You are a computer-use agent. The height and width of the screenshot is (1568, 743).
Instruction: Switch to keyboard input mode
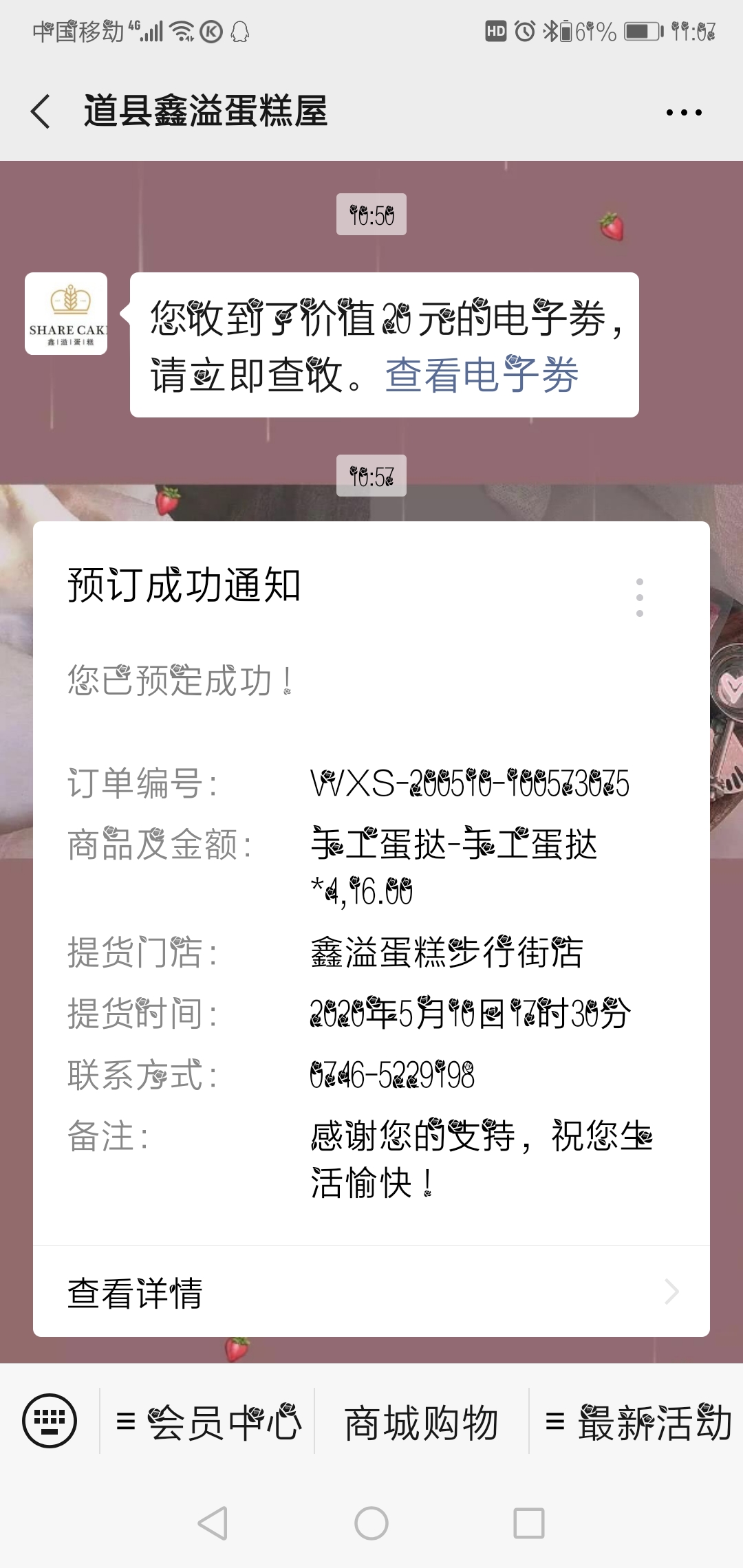tap(50, 1421)
